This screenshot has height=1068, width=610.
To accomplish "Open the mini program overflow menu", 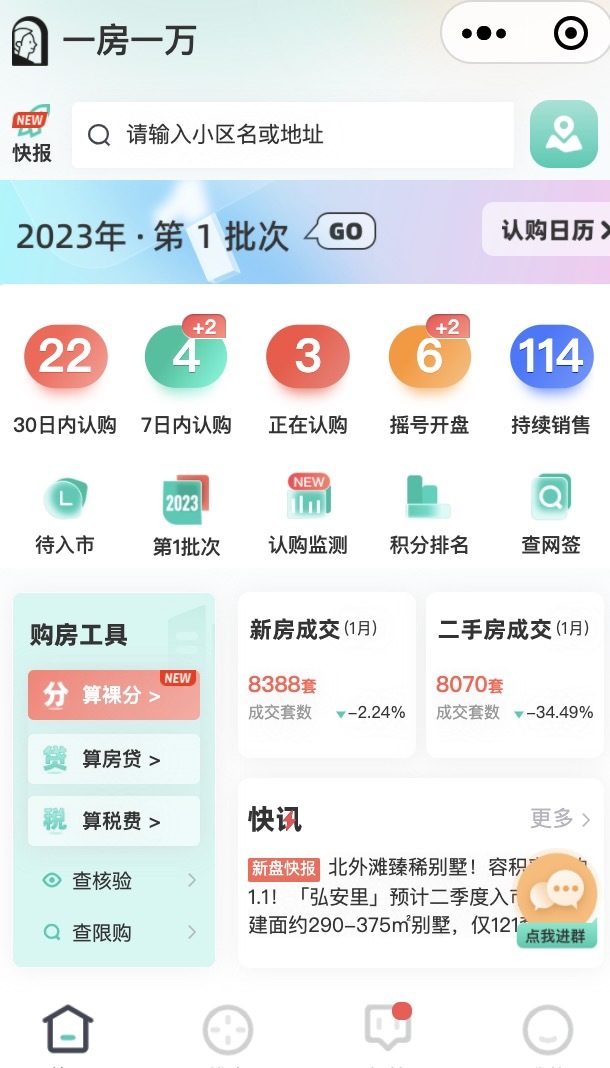I will coord(485,33).
